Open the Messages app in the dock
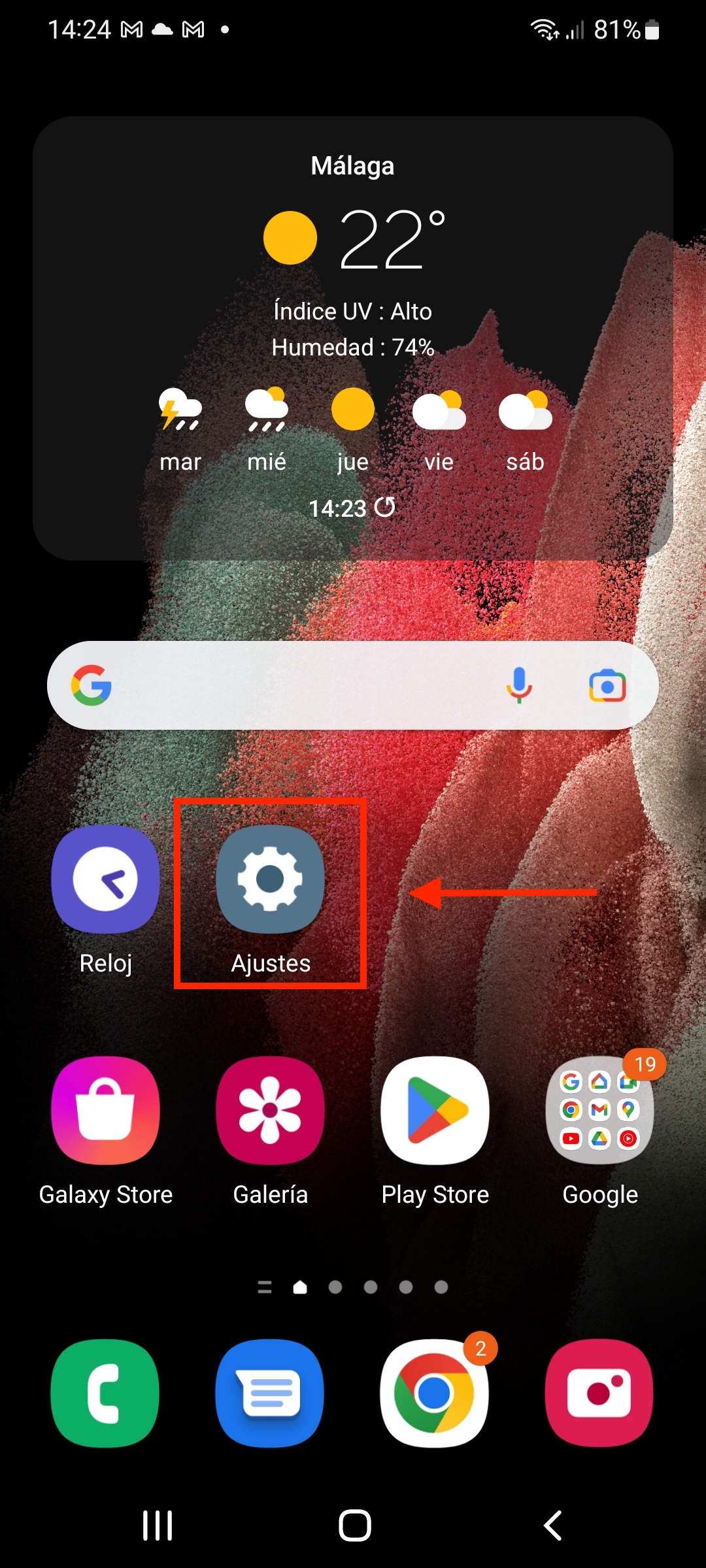The height and width of the screenshot is (1568, 706). (x=270, y=1393)
